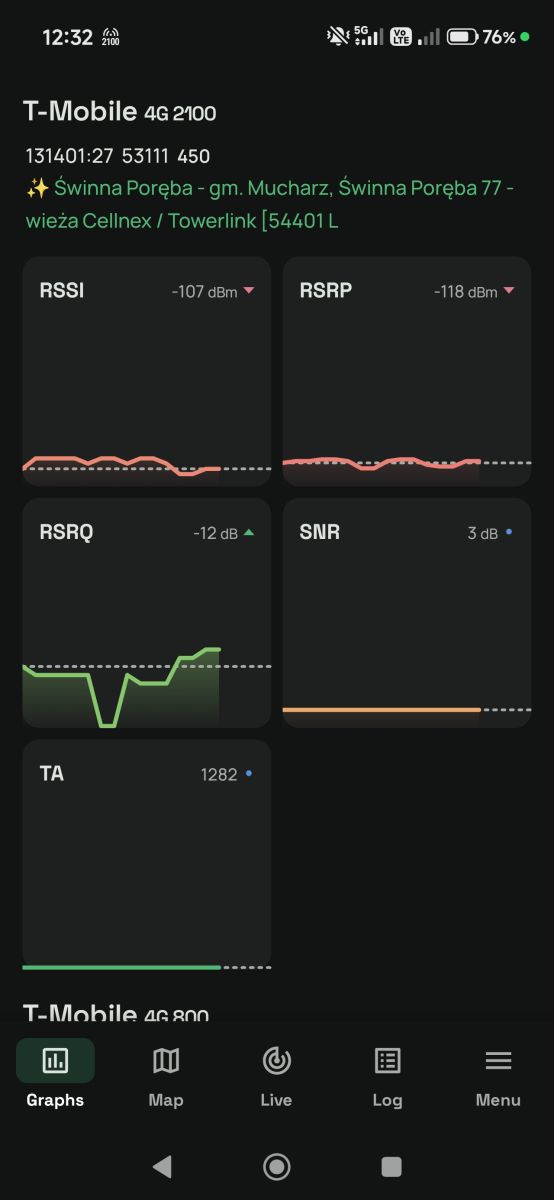554x1200 pixels.
Task: Open the Świnna Poręba tower location link
Action: point(270,203)
